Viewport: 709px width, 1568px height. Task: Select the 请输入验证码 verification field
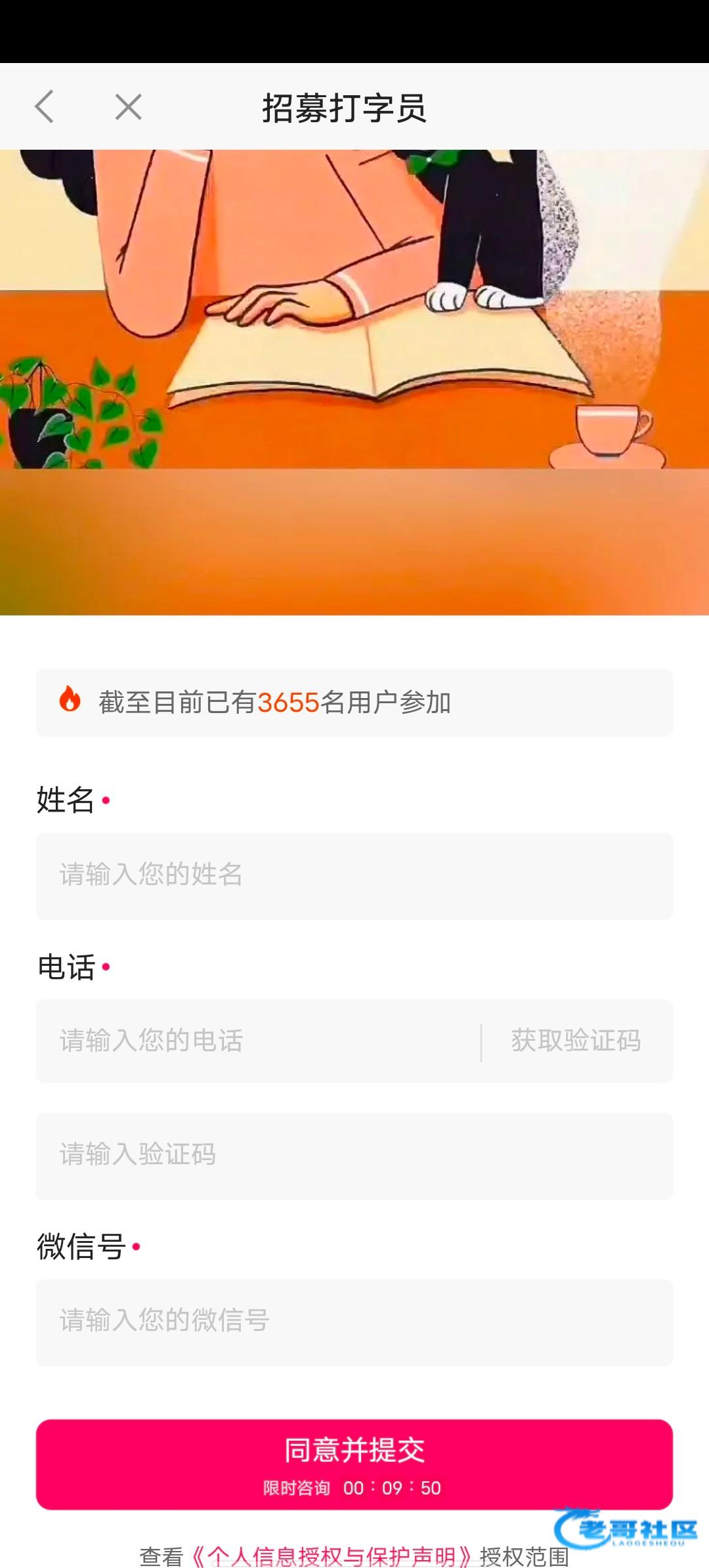[354, 1156]
